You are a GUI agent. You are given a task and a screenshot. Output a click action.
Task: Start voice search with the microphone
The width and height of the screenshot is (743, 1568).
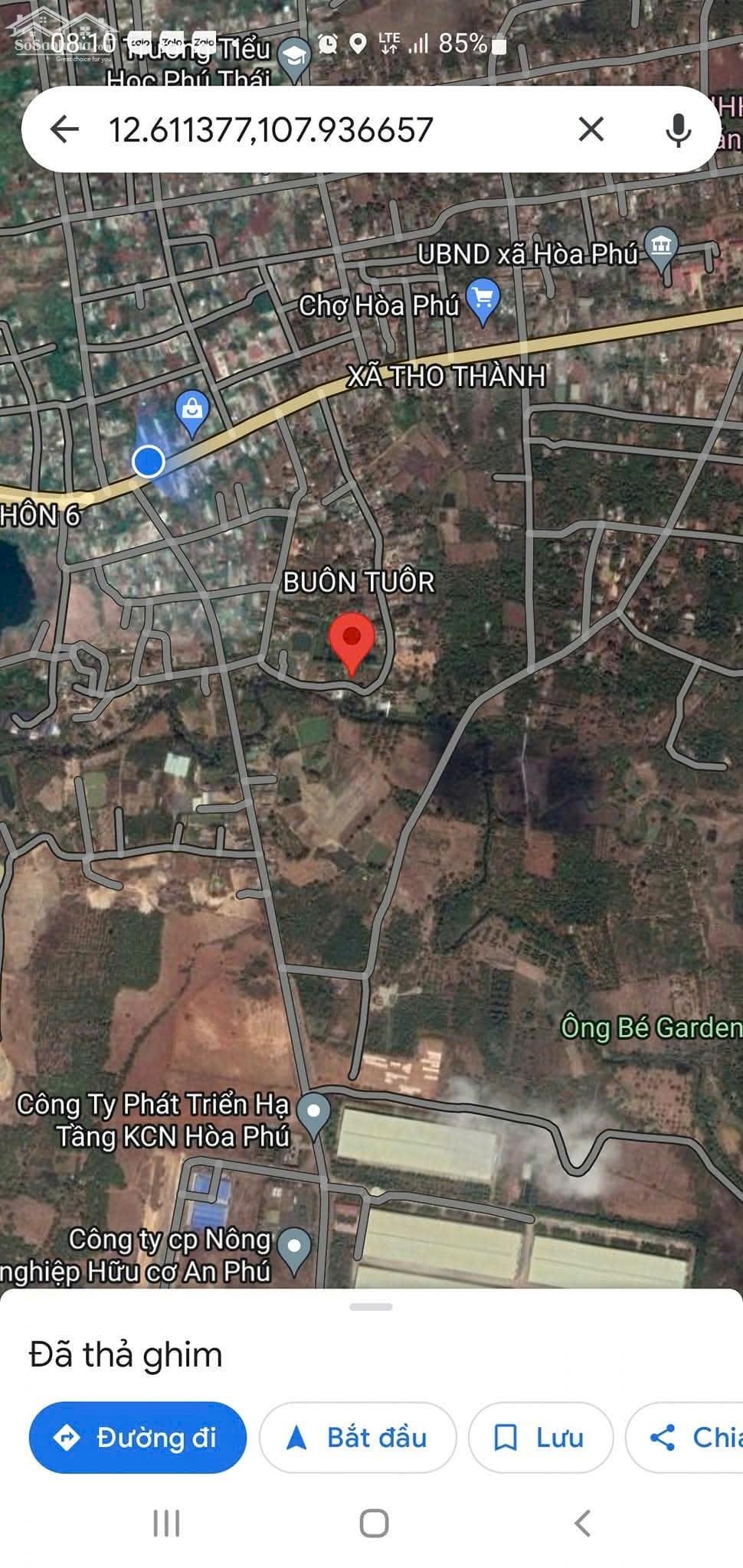point(677,129)
